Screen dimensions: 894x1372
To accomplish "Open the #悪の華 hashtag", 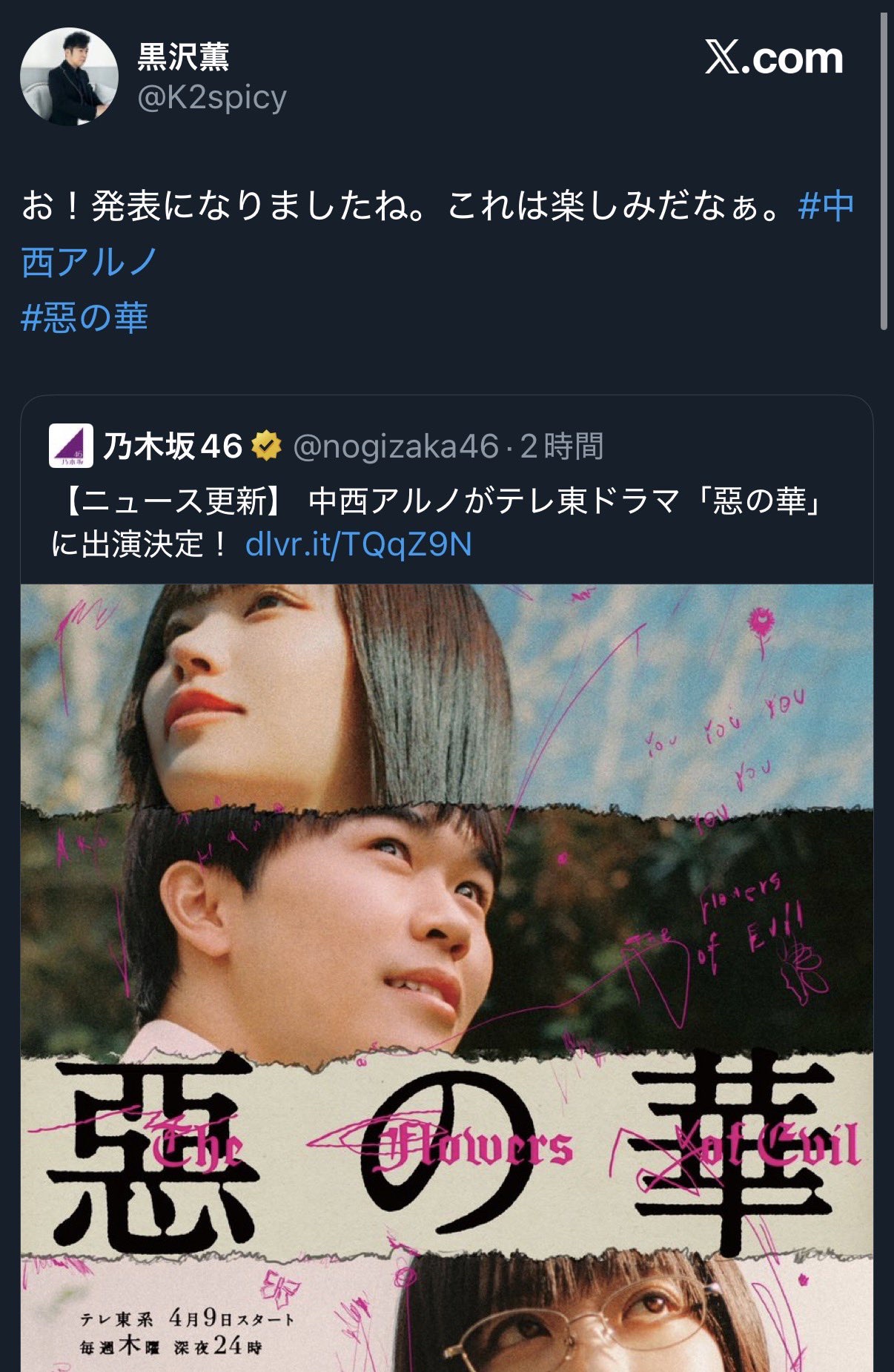I will 85,317.
